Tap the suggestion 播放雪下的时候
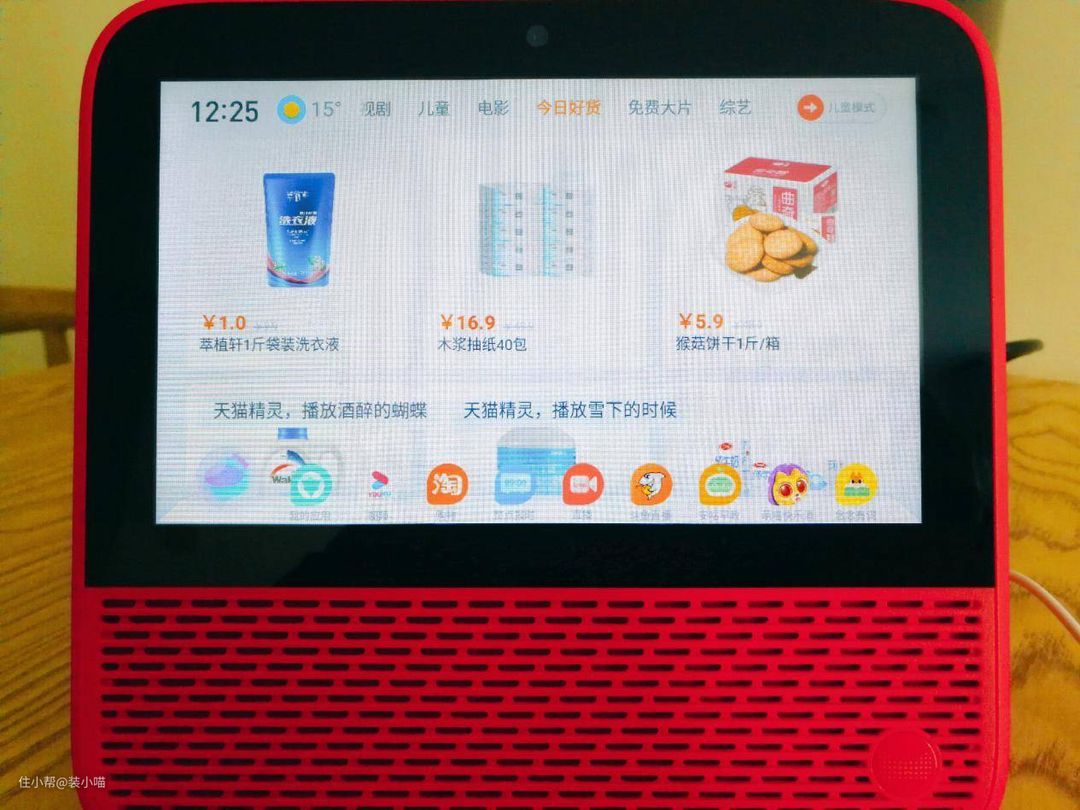The height and width of the screenshot is (810, 1080). tap(570, 410)
